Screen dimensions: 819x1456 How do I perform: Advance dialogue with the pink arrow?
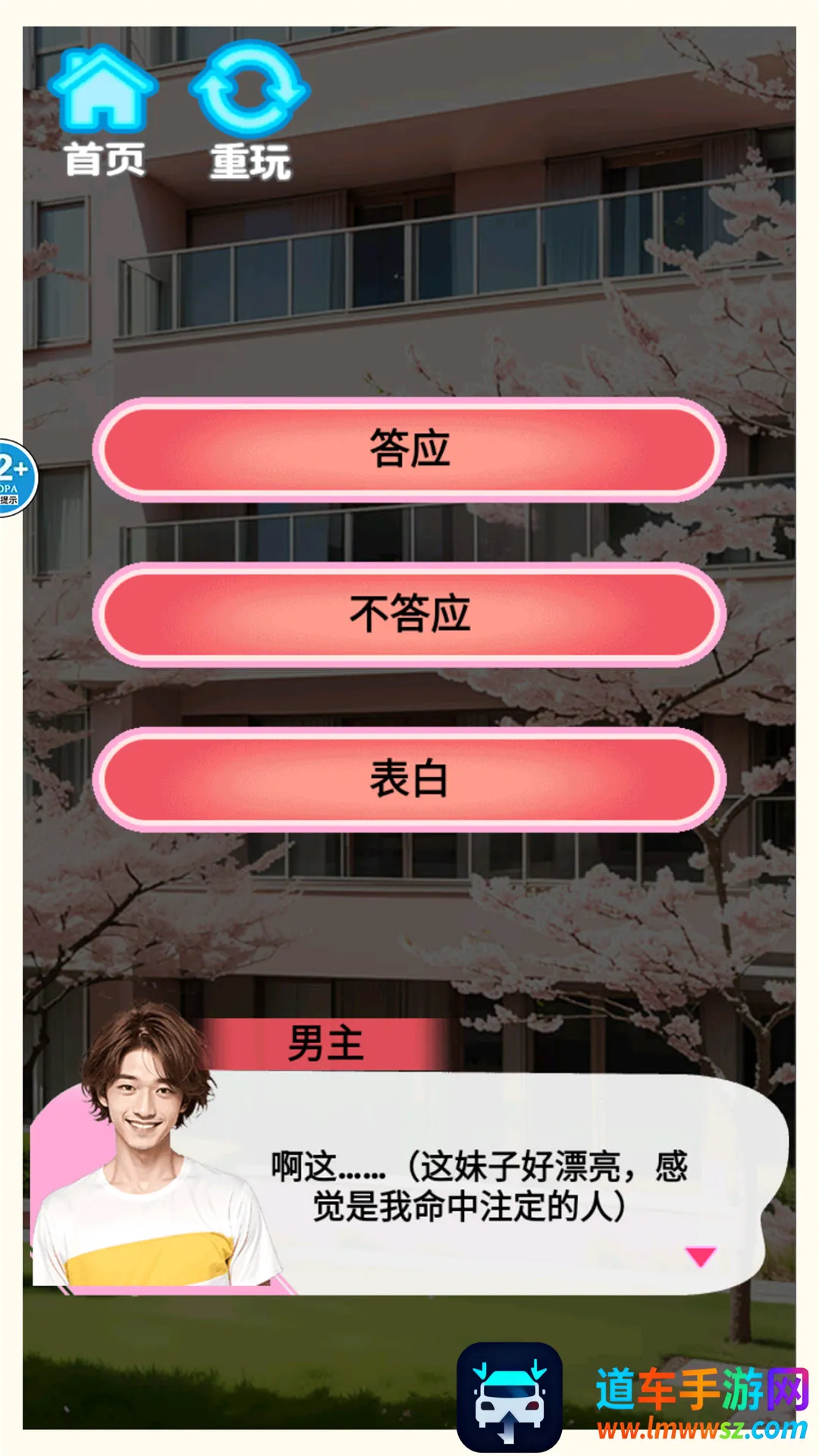coord(701,1257)
